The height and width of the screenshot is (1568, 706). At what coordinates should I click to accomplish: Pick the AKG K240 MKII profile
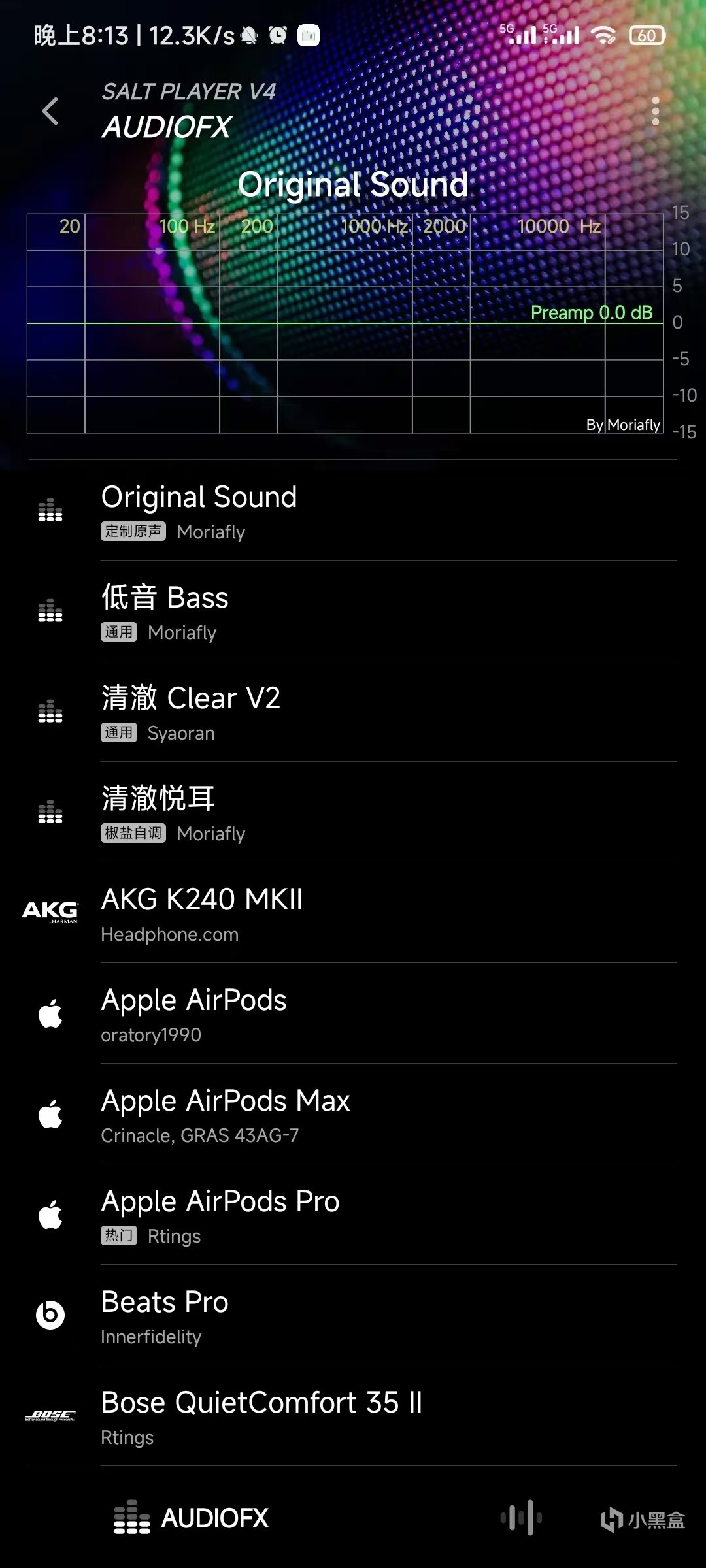[353, 914]
